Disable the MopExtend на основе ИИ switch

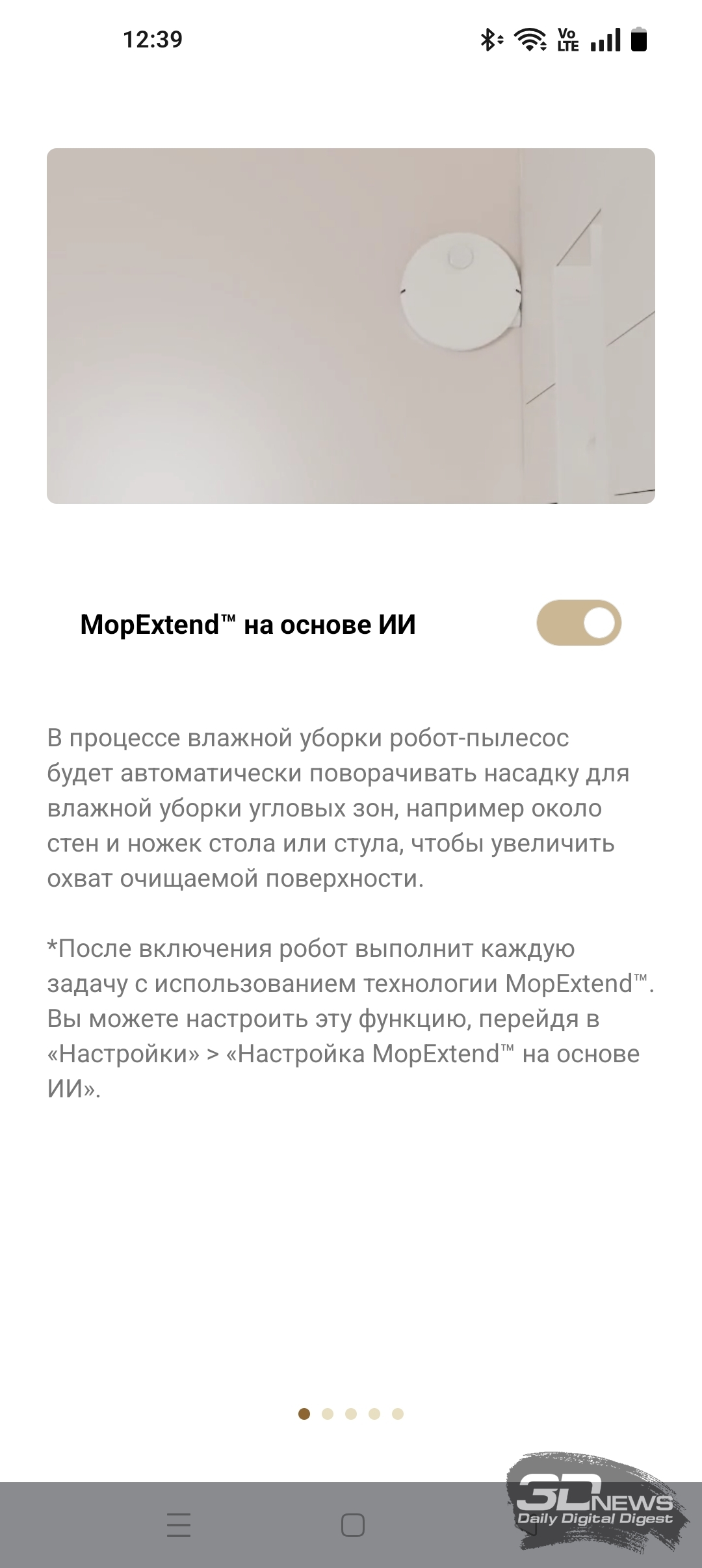click(x=578, y=623)
